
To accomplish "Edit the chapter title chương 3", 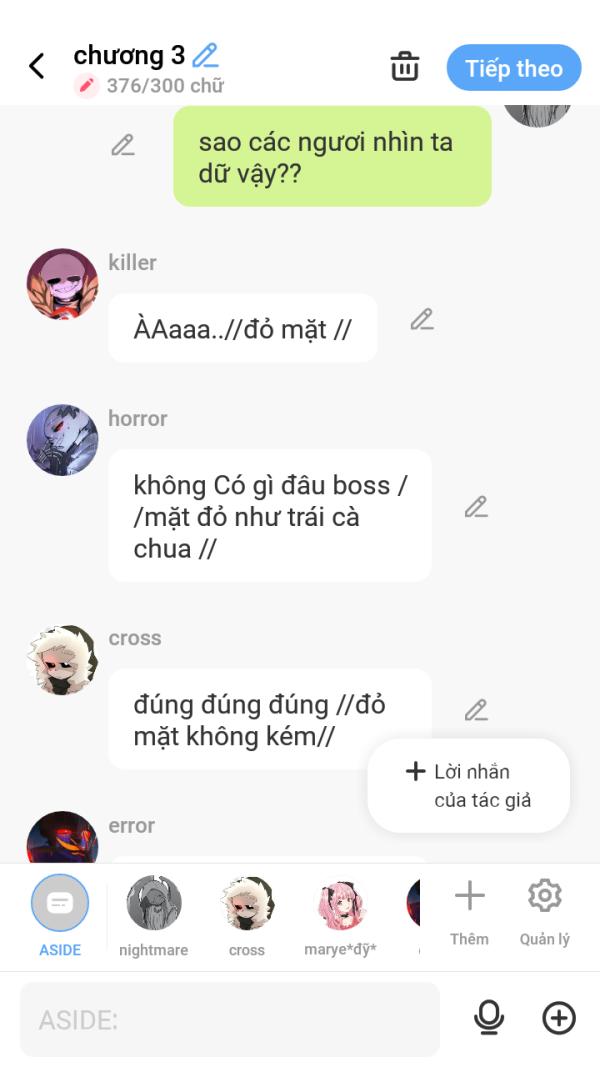I will coord(205,55).
